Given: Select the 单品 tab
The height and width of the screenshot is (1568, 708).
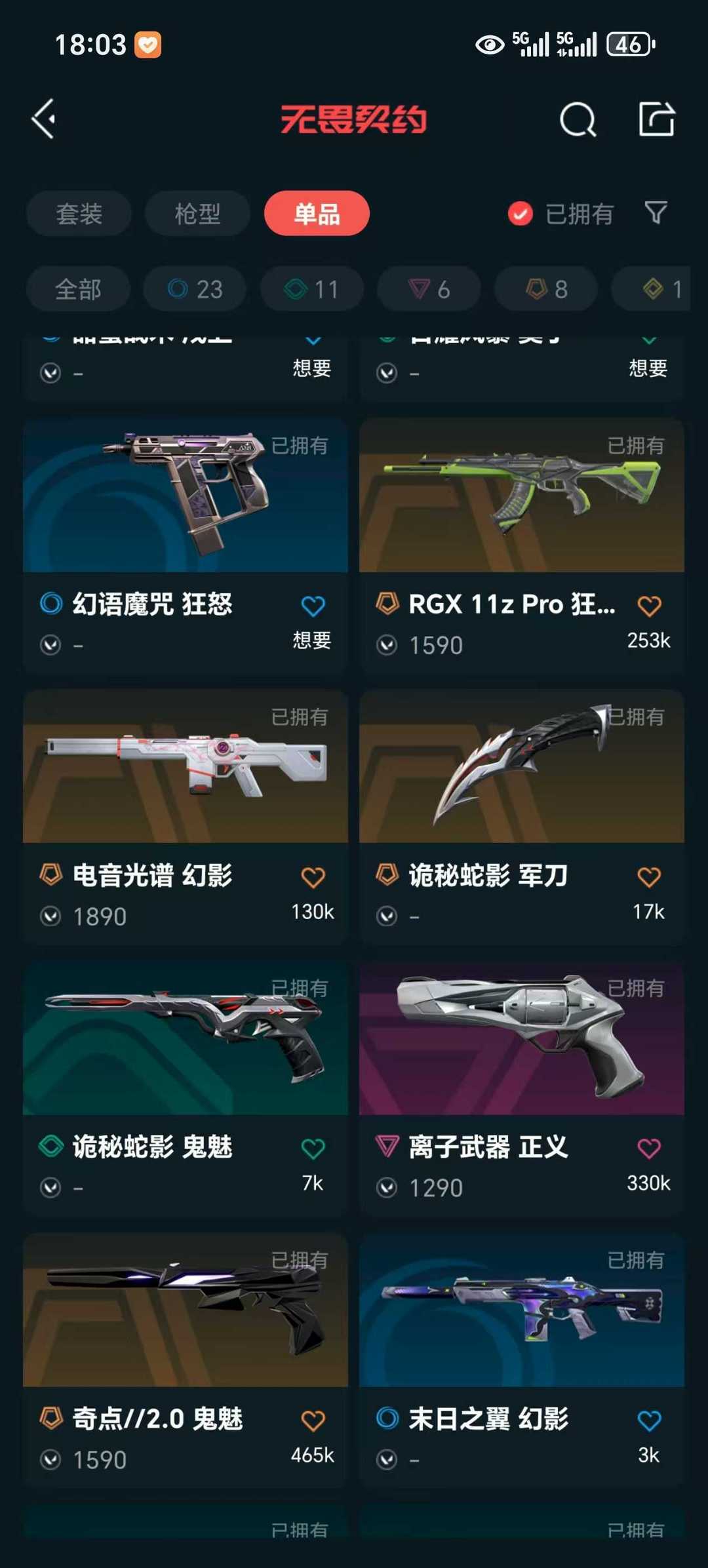Looking at the screenshot, I should click(x=317, y=213).
